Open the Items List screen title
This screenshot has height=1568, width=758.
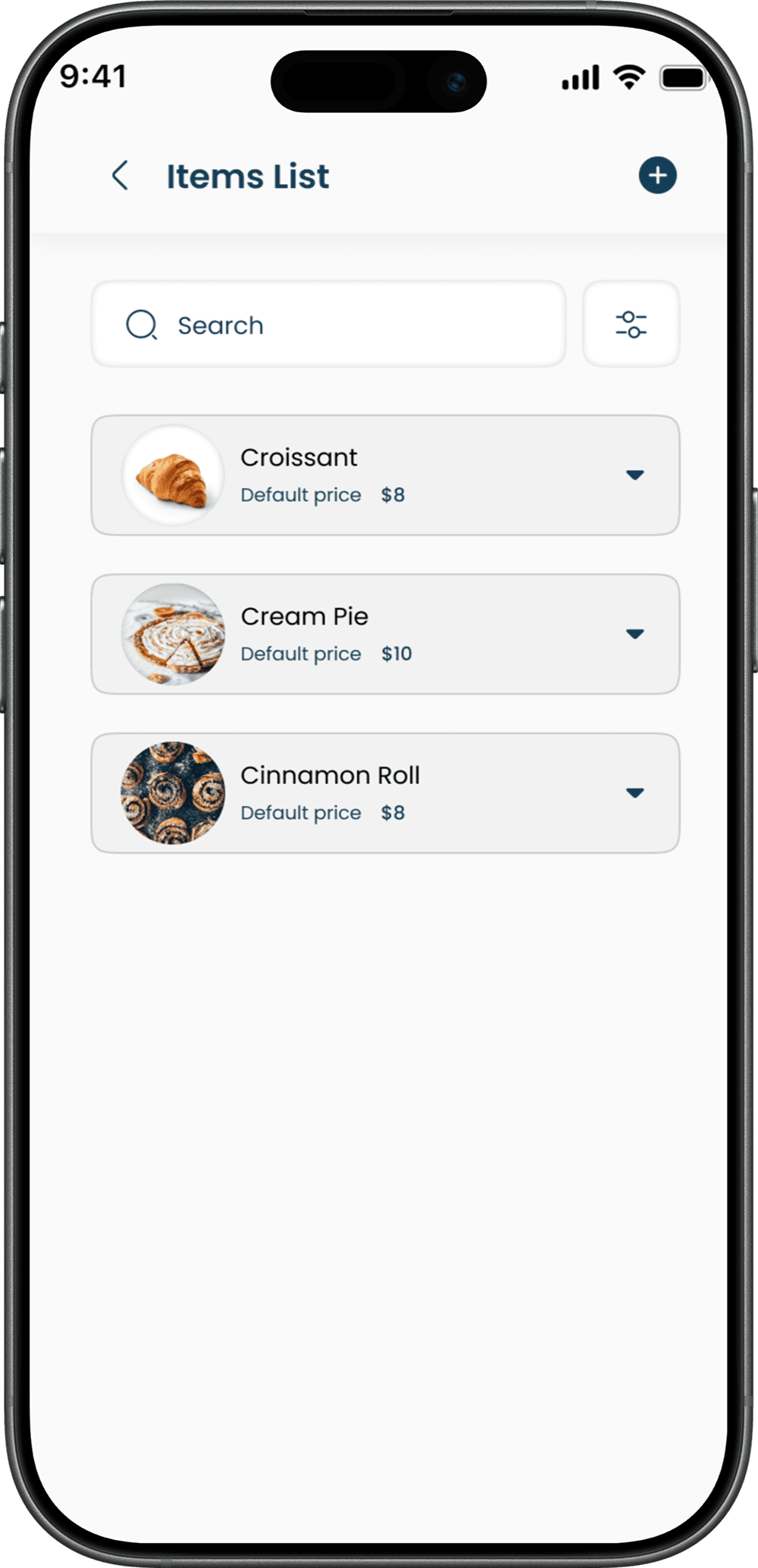click(248, 176)
